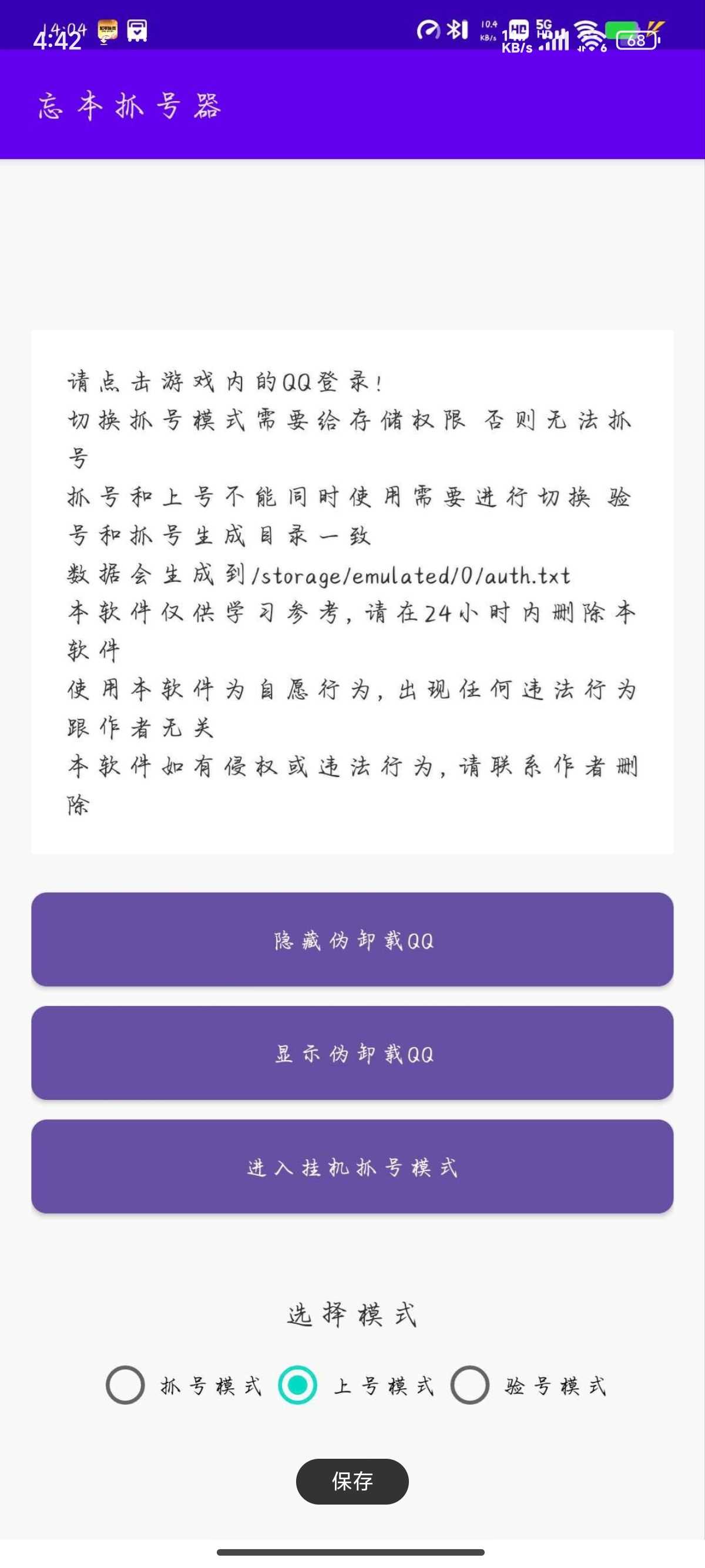Choose the 上号模式 radio option

[298, 1385]
